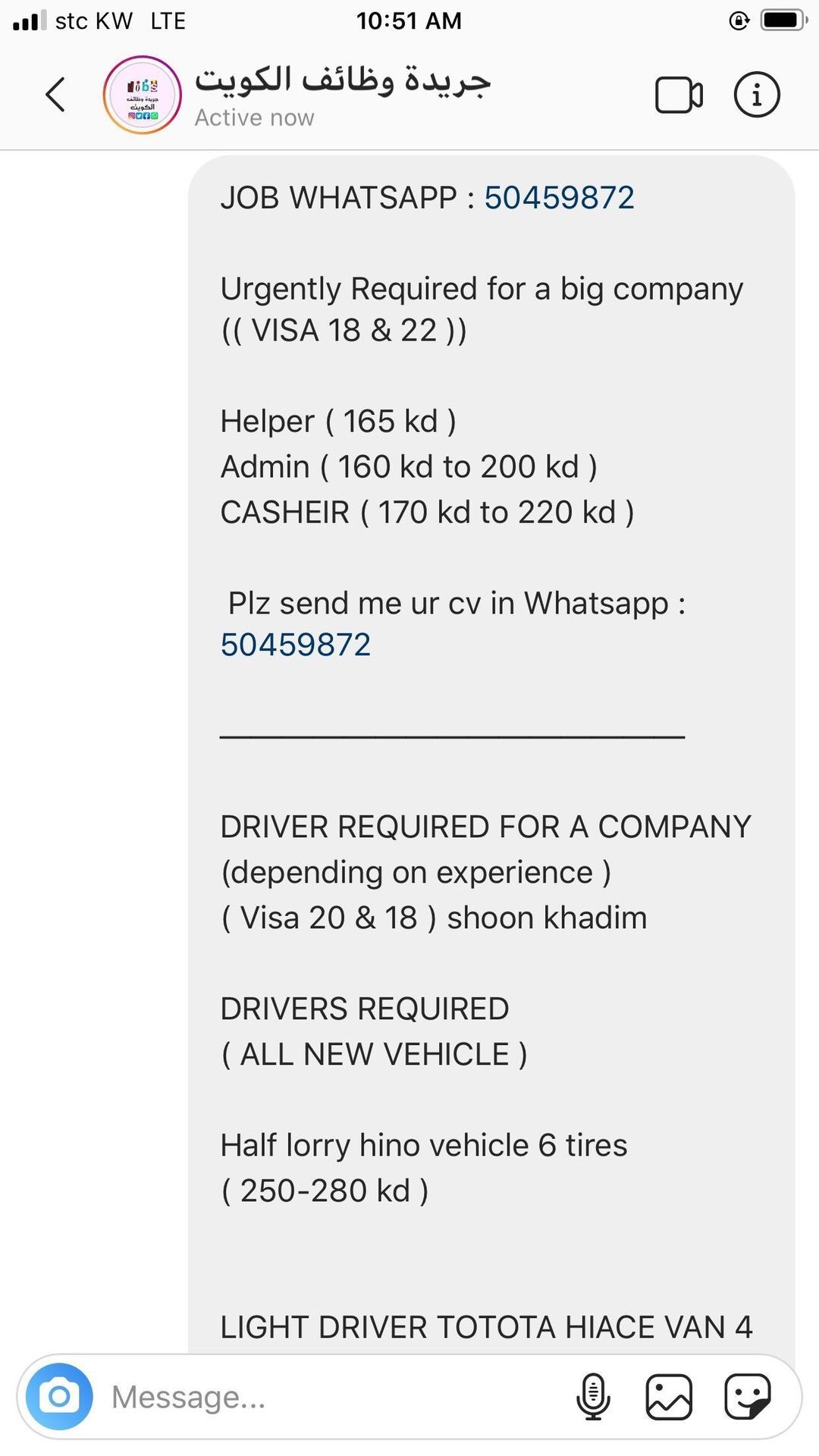Open the sticker picker
The height and width of the screenshot is (1456, 819).
pyautogui.click(x=748, y=1396)
